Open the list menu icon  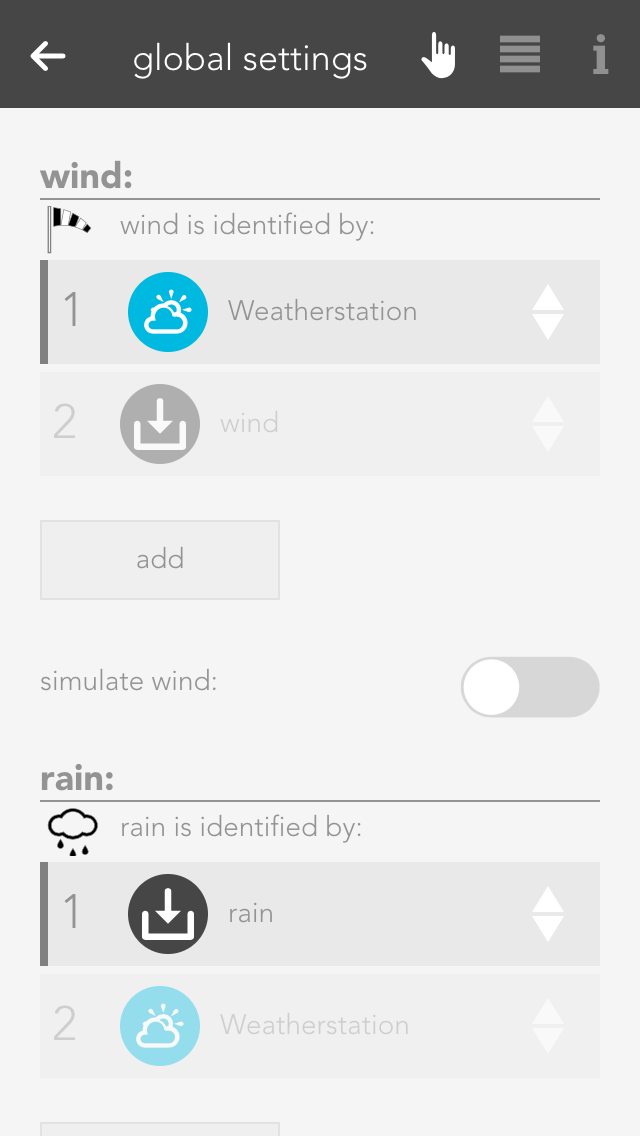(520, 55)
